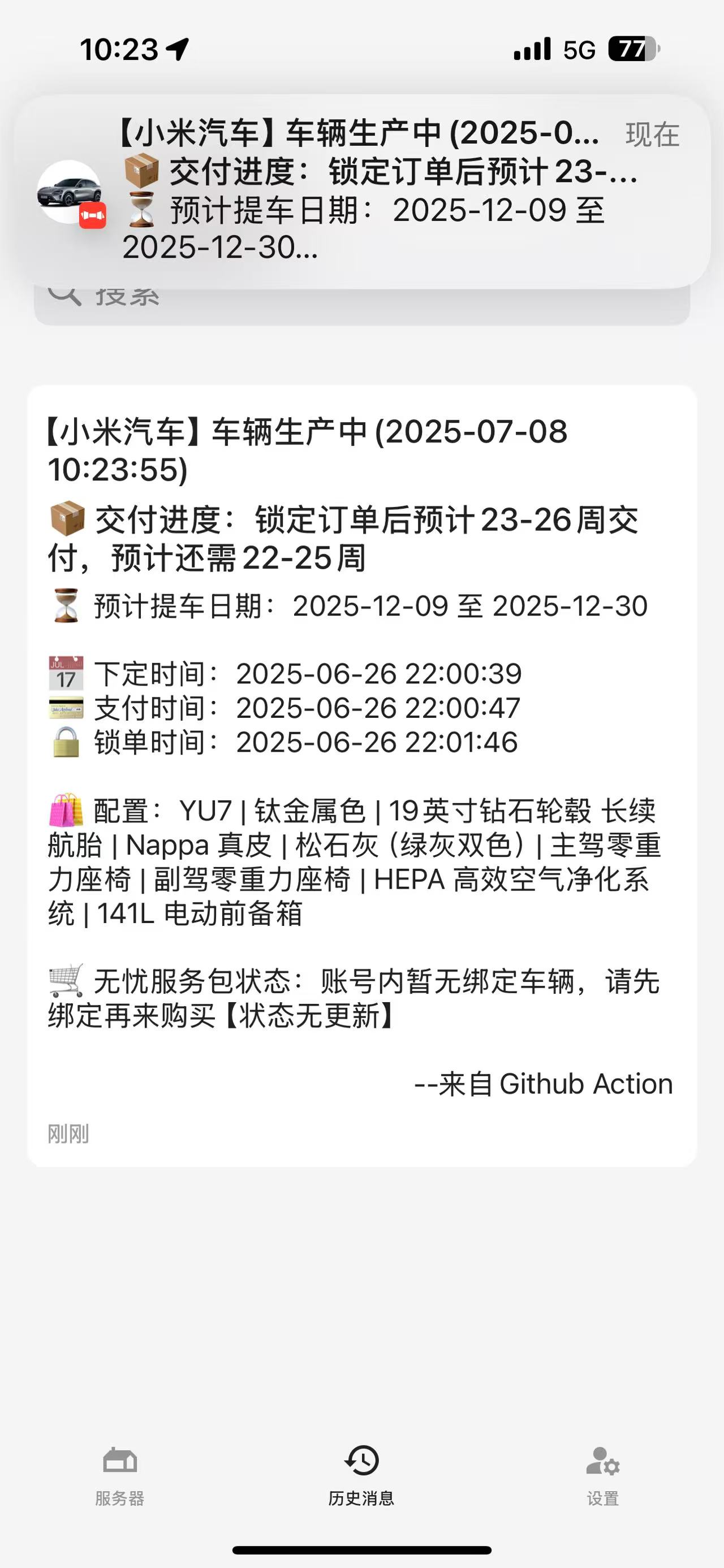This screenshot has width=724, height=1568.
Task: Go to the 设置 tab
Action: [x=603, y=1475]
